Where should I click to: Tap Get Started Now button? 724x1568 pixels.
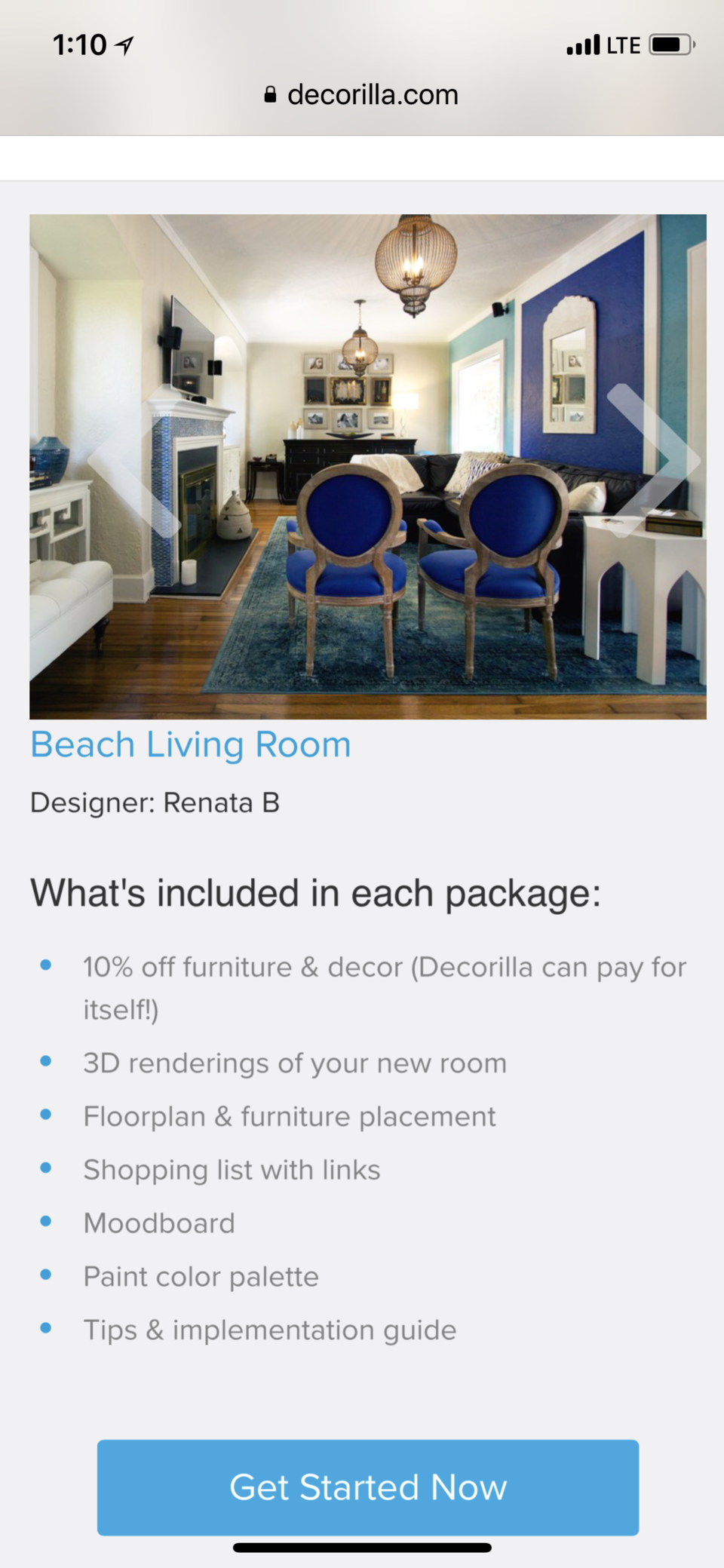tap(368, 1487)
